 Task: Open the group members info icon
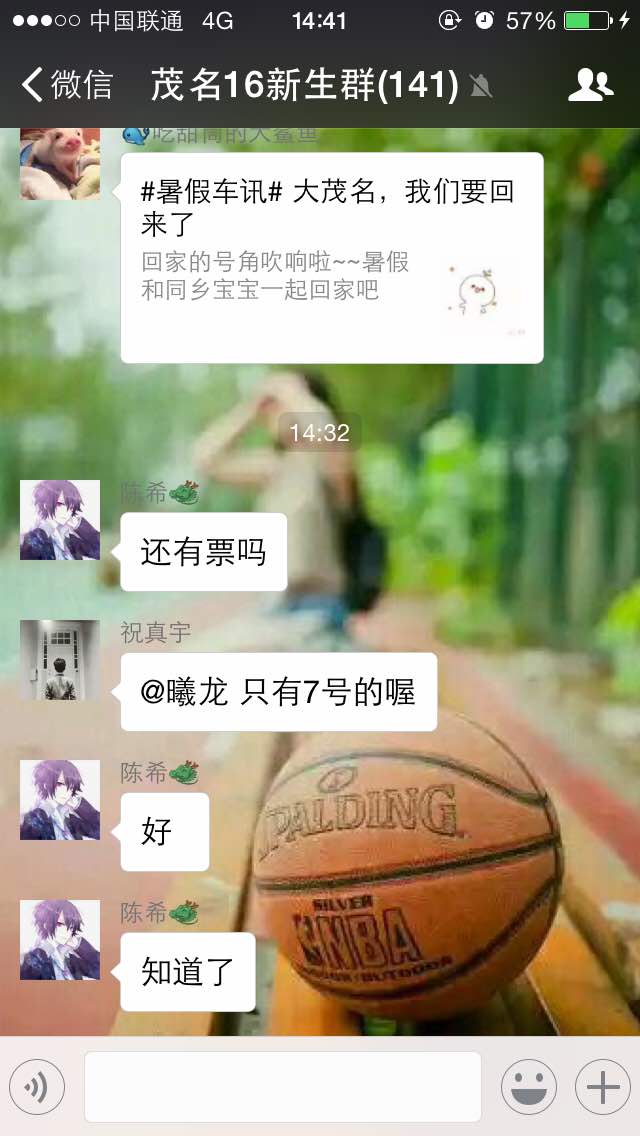(590, 85)
